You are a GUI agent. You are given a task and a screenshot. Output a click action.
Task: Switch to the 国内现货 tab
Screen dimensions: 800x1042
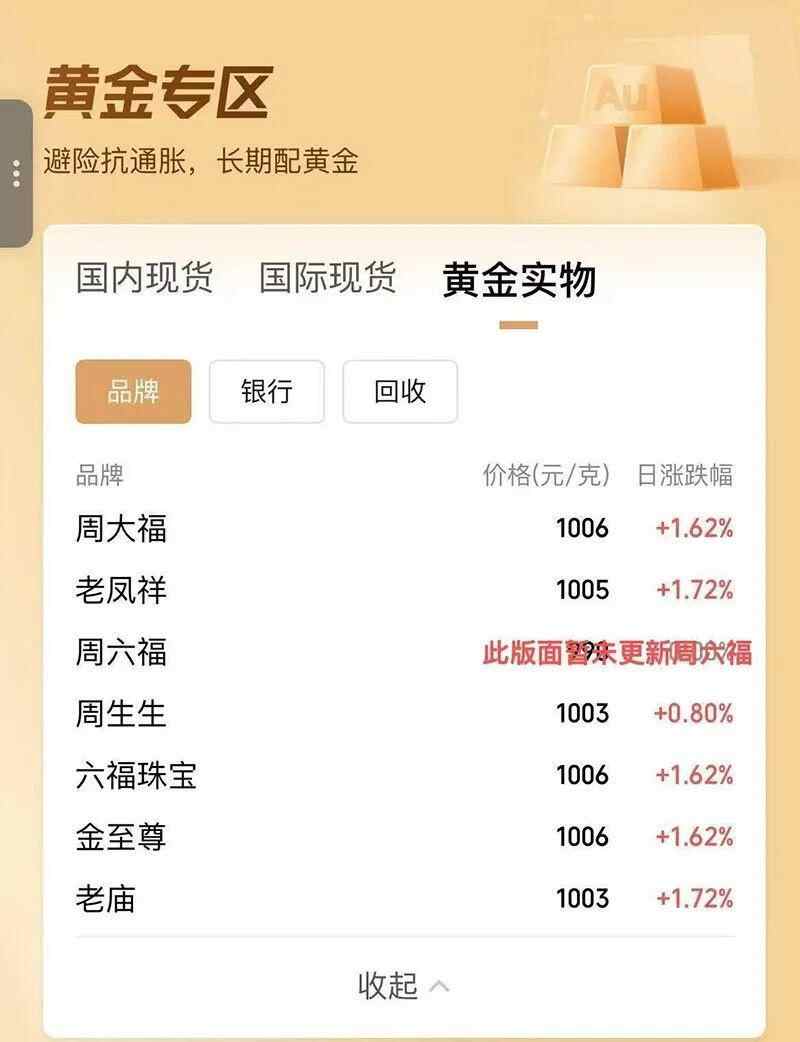[145, 278]
